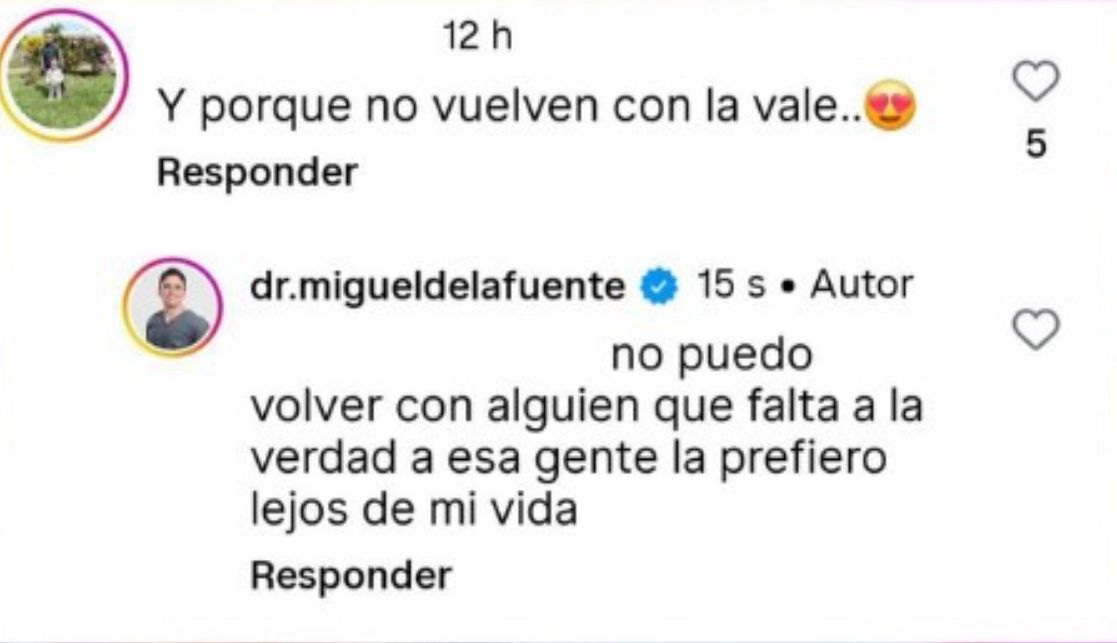Tap Responder under dr.migueldelafuente's reply
Screen dimensions: 1117x643
coord(350,576)
